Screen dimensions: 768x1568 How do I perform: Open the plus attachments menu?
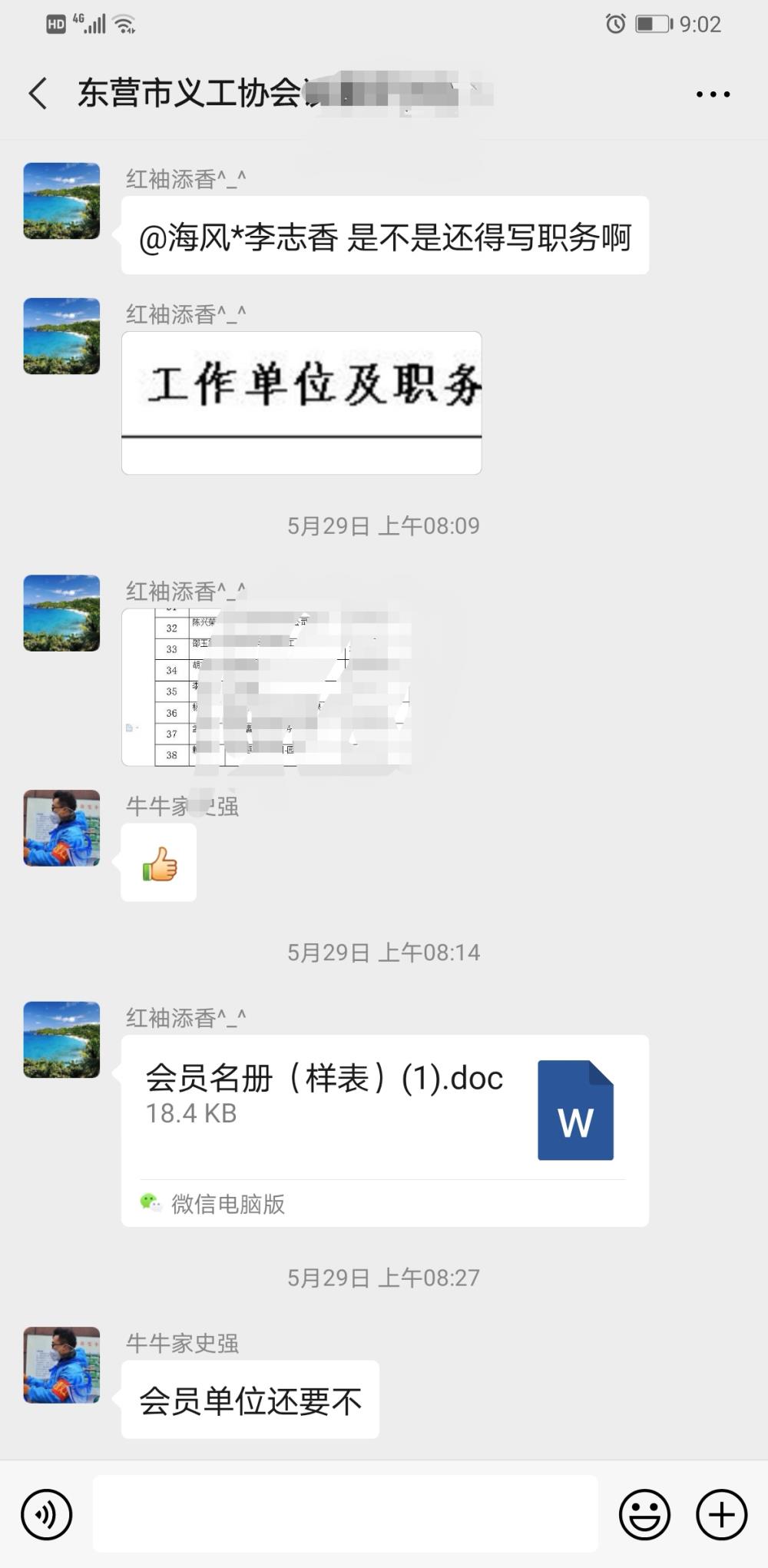coord(721,1514)
